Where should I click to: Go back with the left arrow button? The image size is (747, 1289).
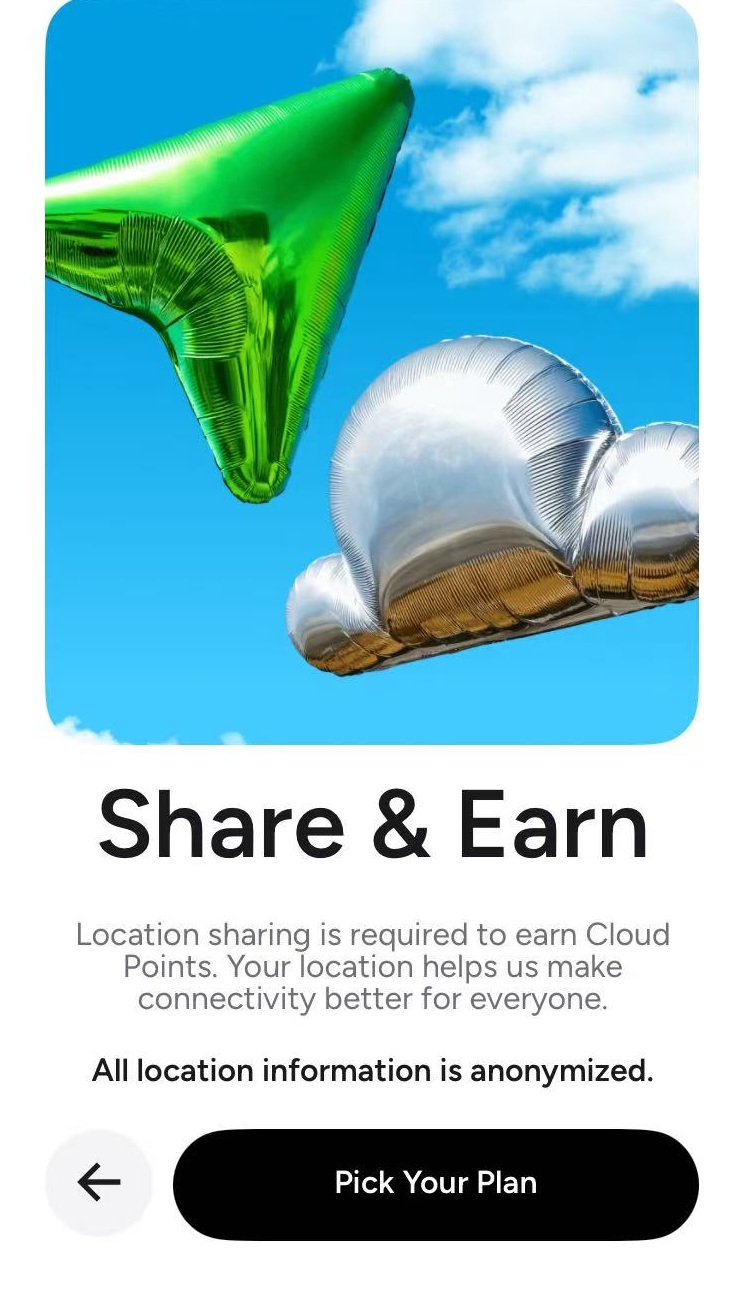pyautogui.click(x=98, y=1182)
